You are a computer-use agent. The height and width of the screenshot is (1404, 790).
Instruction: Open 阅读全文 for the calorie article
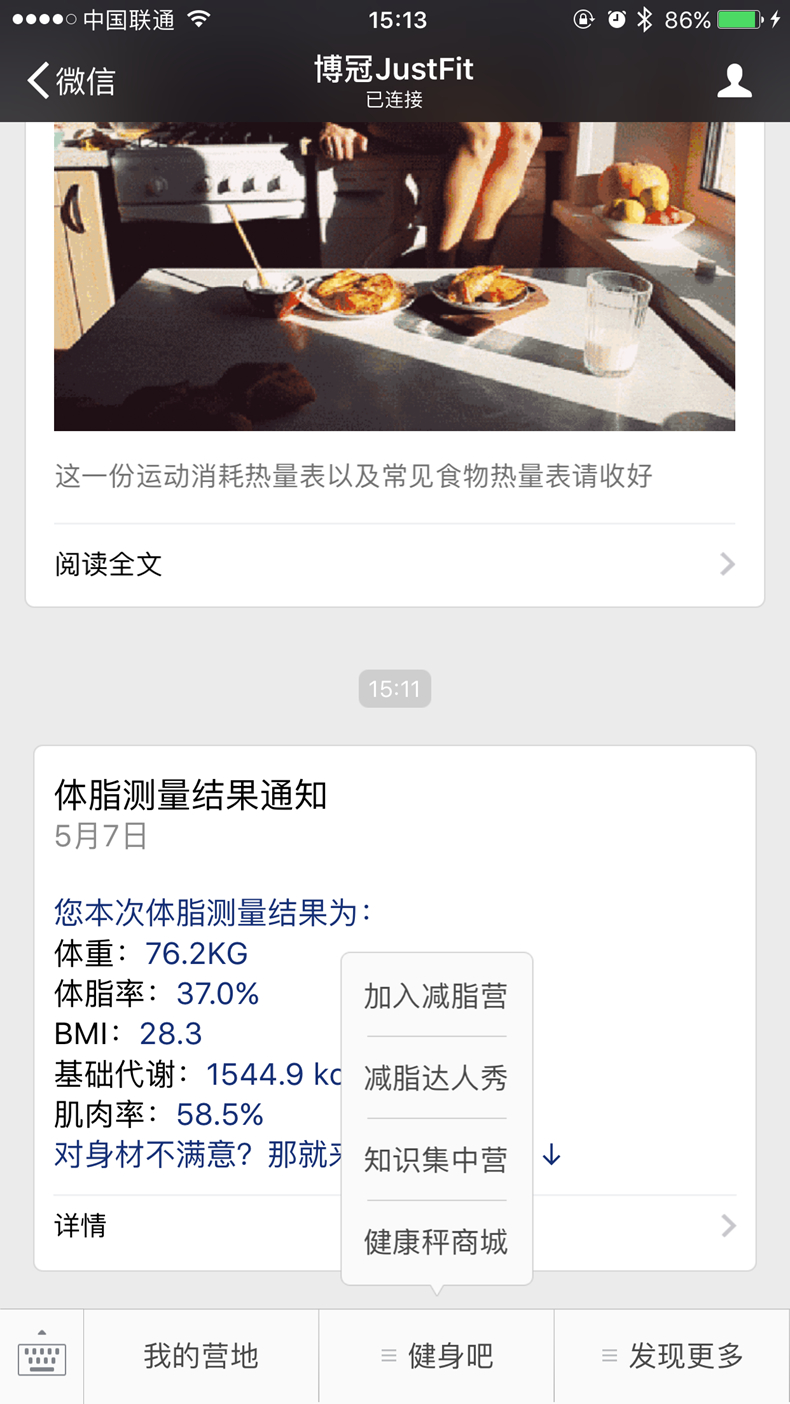coord(394,565)
